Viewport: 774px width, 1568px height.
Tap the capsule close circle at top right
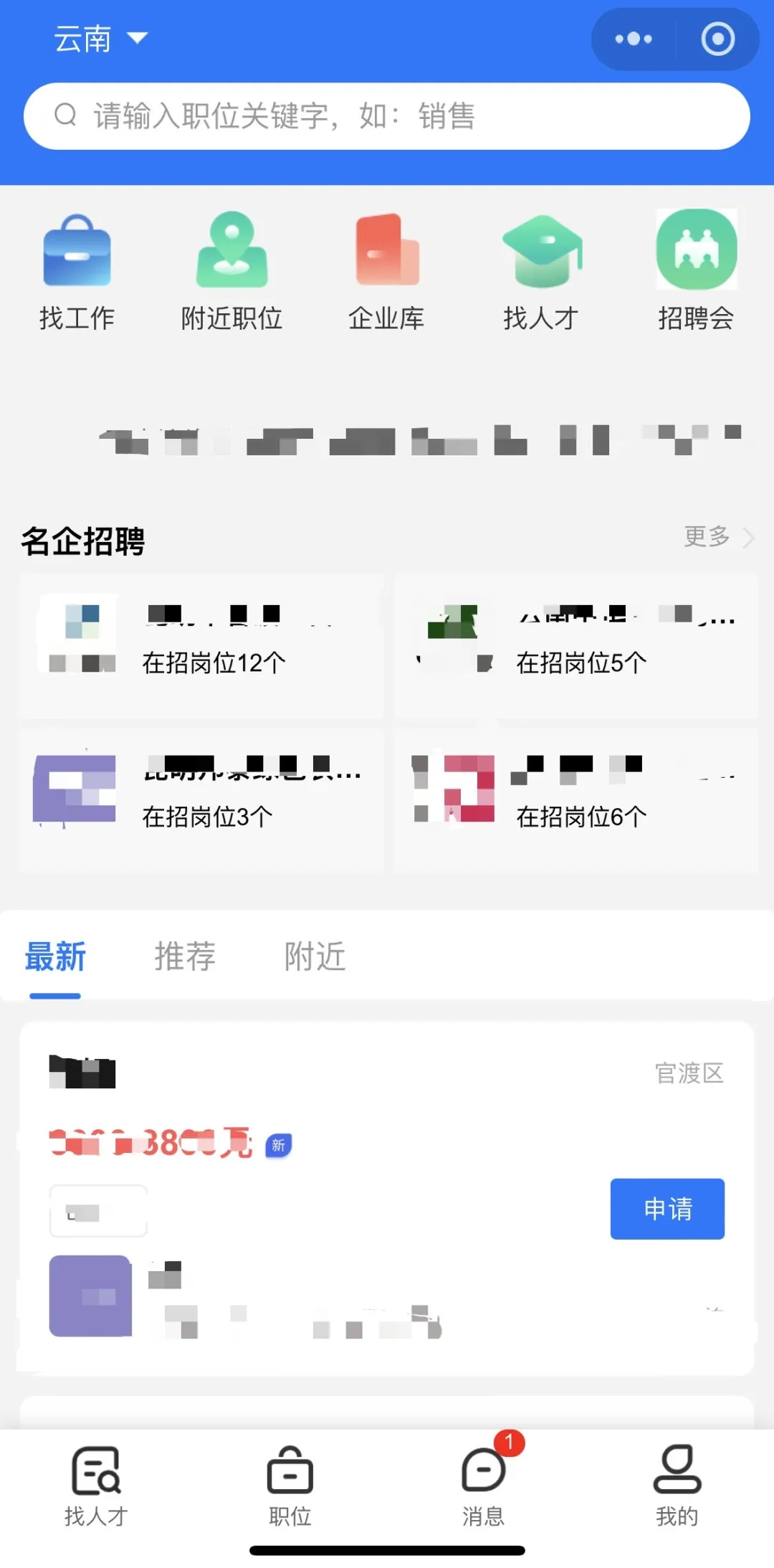click(717, 39)
